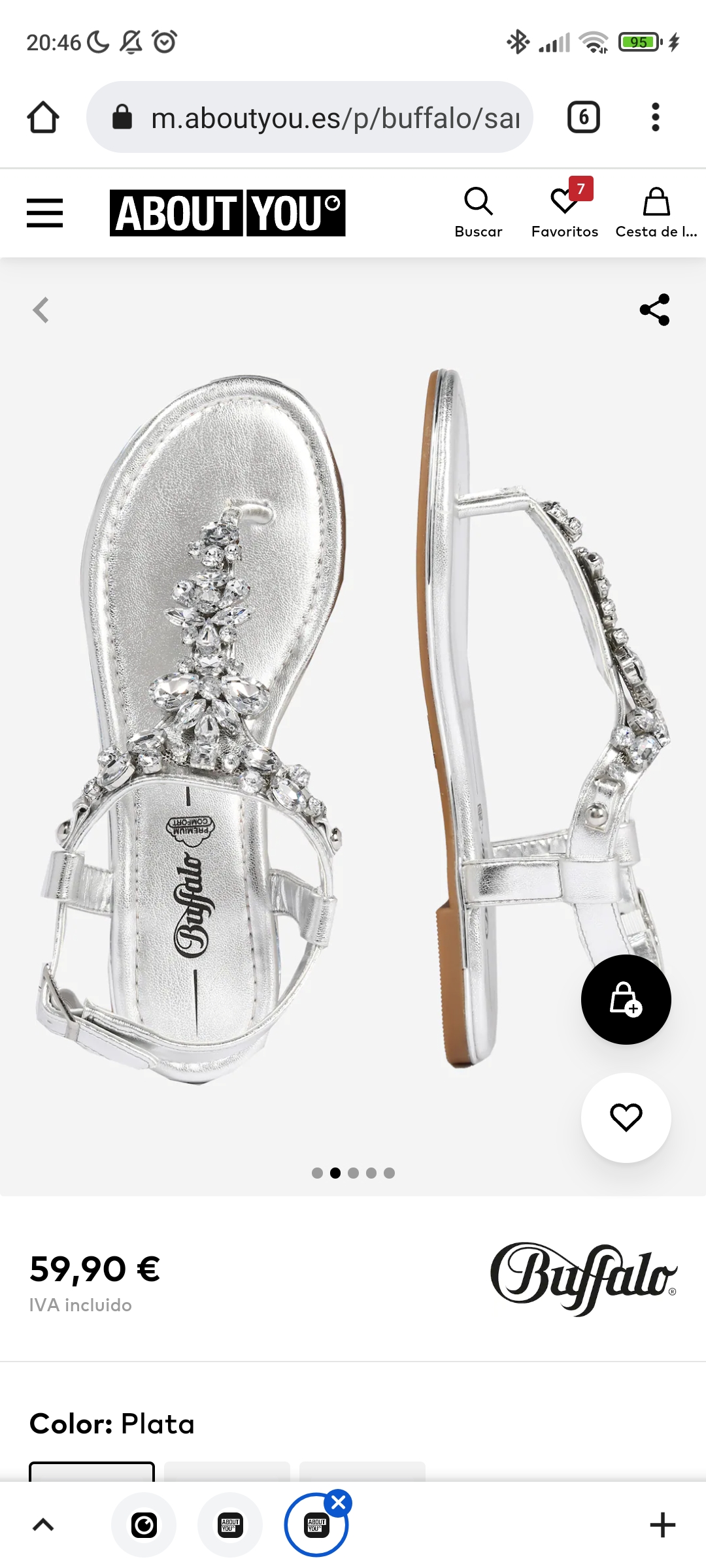This screenshot has height=1568, width=706.
Task: Open browser tab switcher showing 6 tabs
Action: click(x=583, y=118)
